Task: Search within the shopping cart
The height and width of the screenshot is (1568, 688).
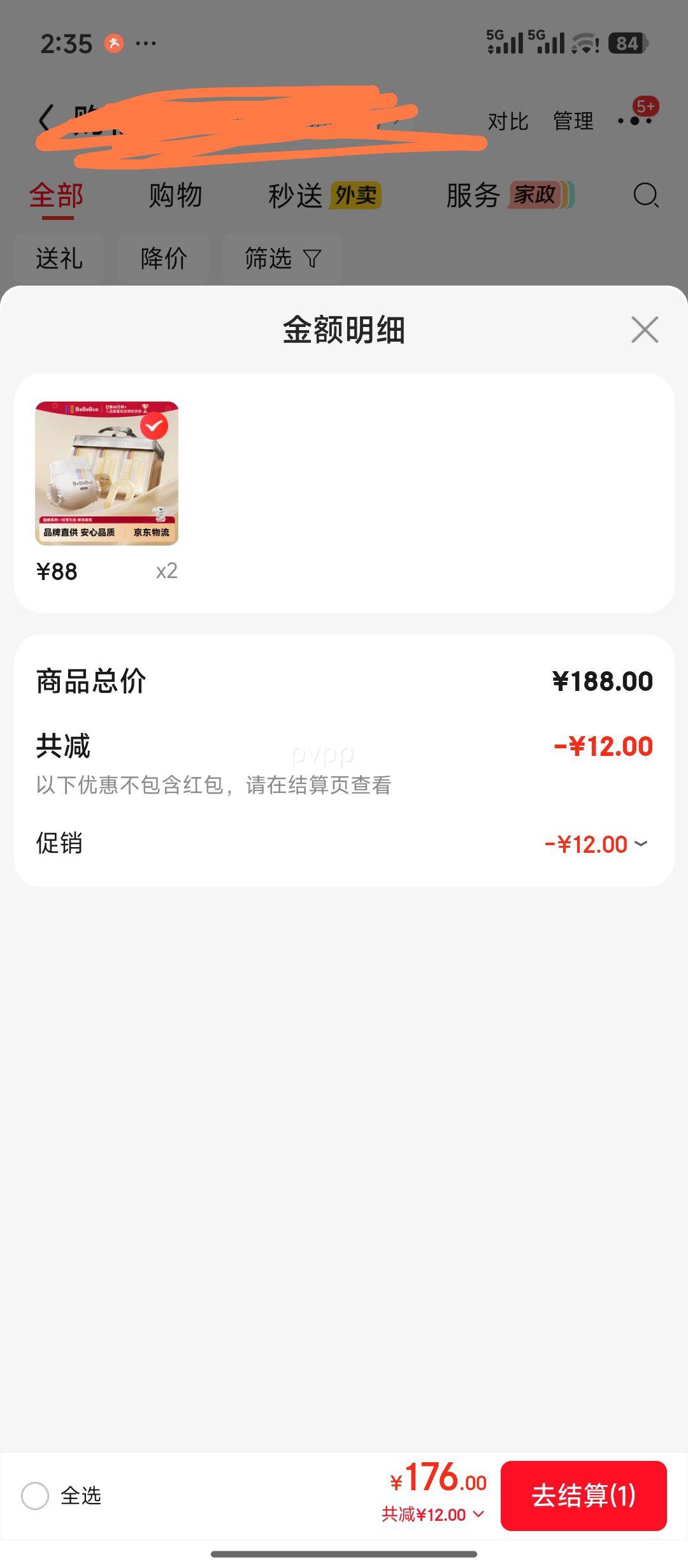Action: [x=645, y=195]
